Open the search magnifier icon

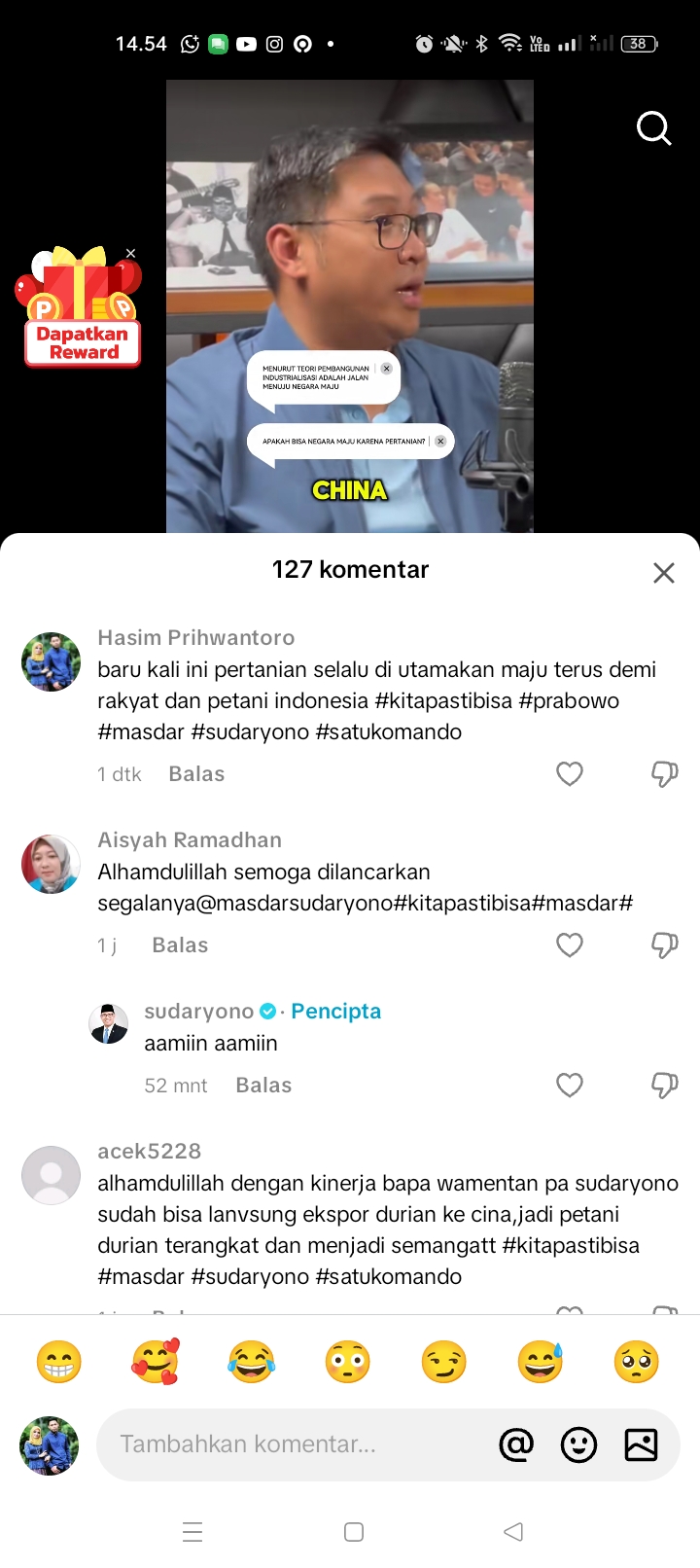click(x=653, y=127)
